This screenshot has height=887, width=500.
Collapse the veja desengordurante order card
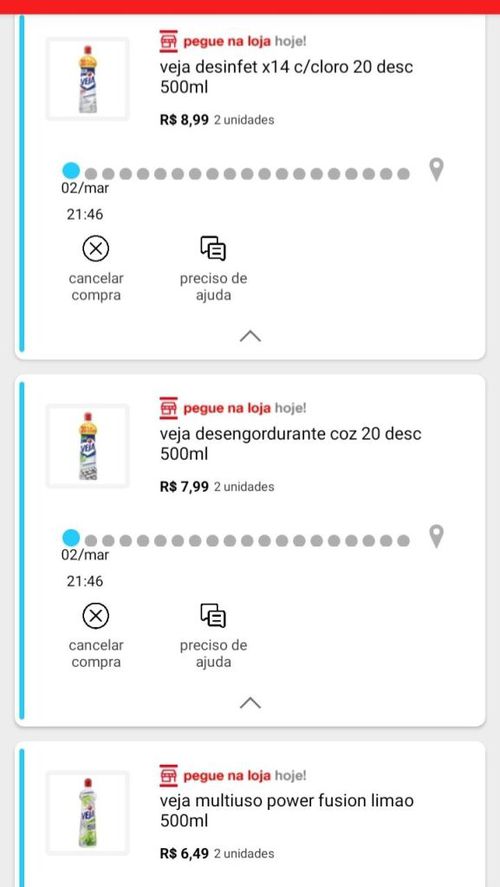pyautogui.click(x=250, y=703)
